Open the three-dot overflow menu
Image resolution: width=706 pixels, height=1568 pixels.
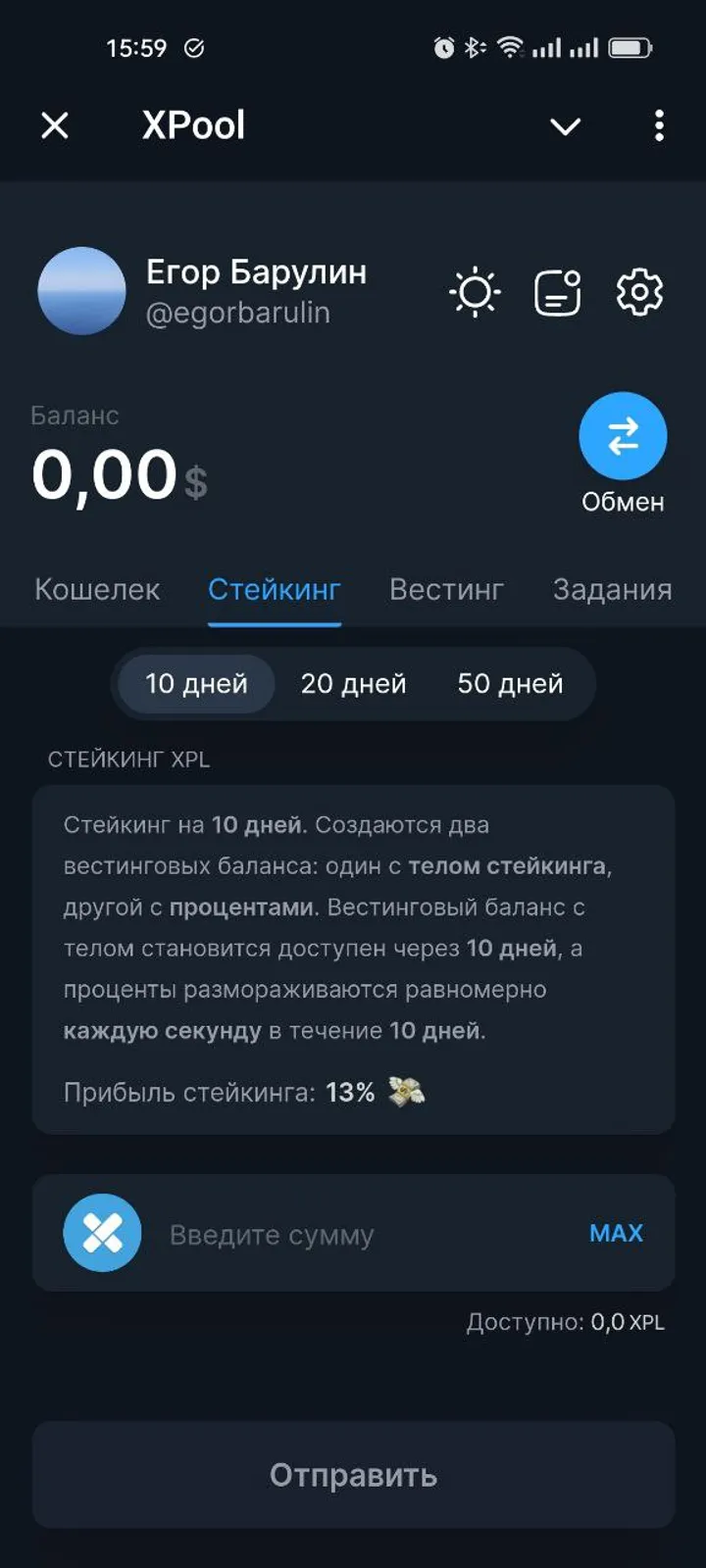(658, 125)
